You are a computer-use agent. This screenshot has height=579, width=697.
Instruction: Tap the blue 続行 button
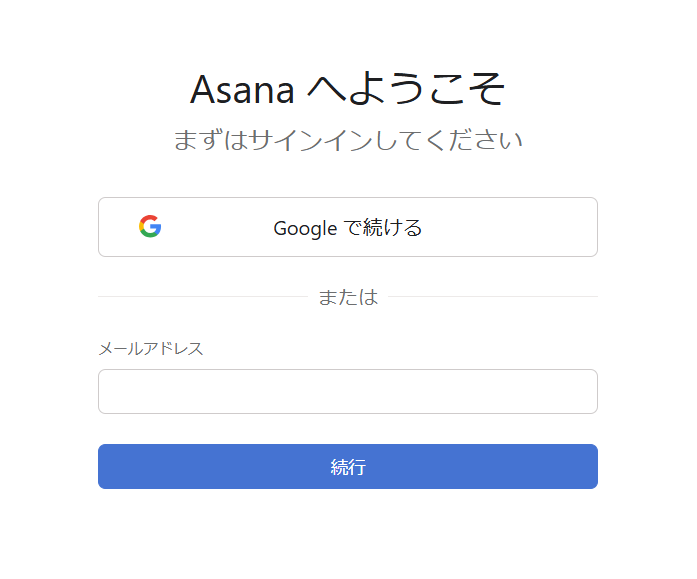pos(347,466)
